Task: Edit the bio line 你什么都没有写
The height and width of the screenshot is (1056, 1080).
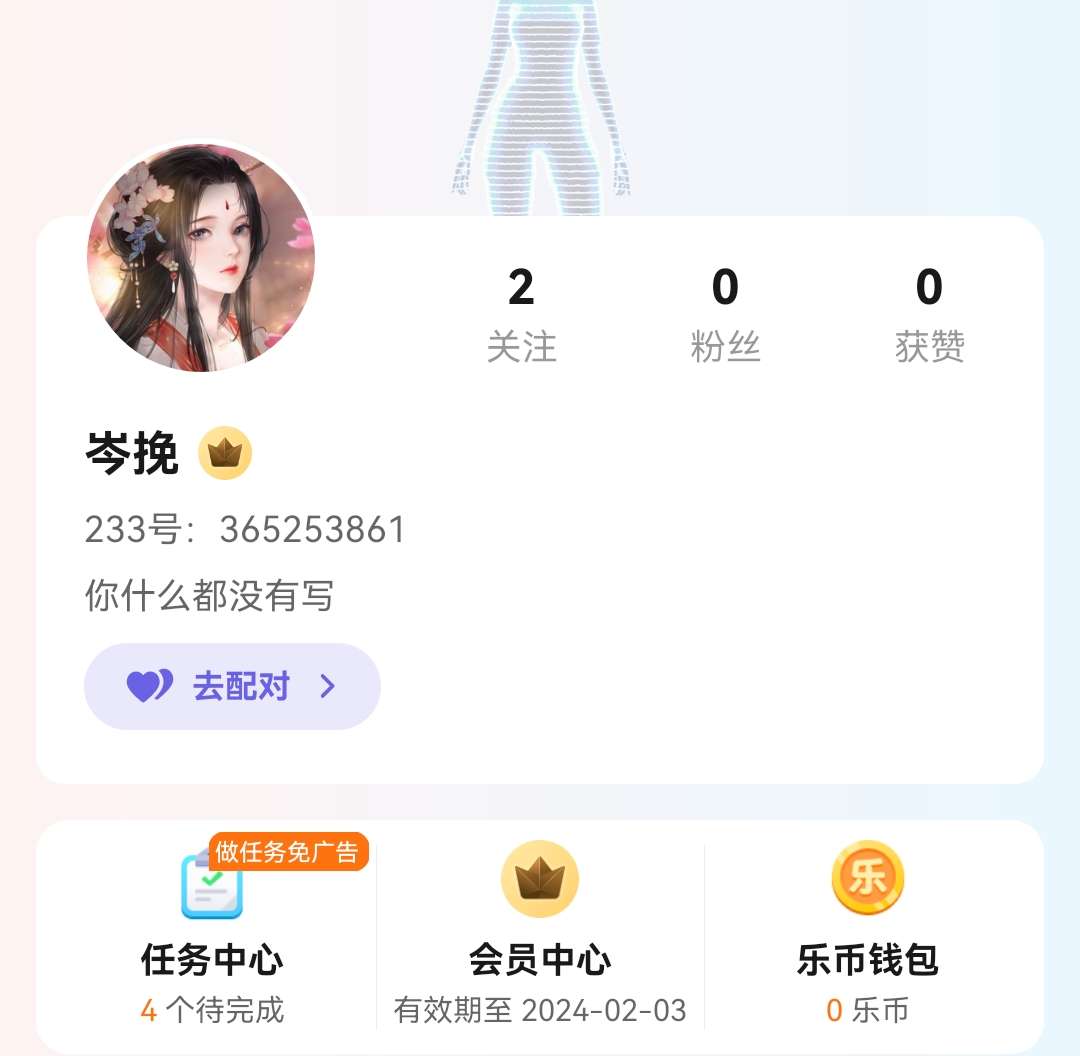Action: pos(209,595)
